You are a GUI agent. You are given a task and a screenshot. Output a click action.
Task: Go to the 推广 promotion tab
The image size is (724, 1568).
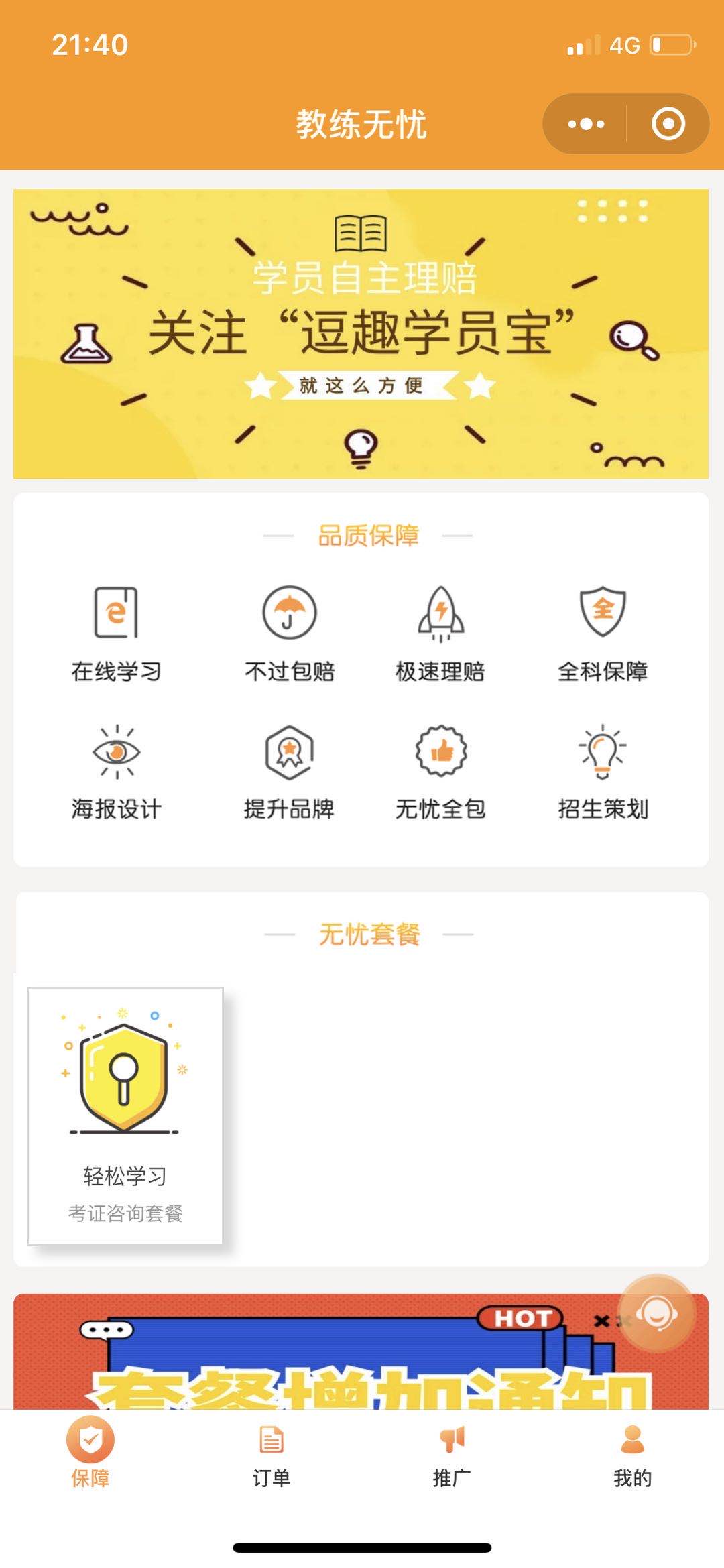click(x=452, y=1453)
